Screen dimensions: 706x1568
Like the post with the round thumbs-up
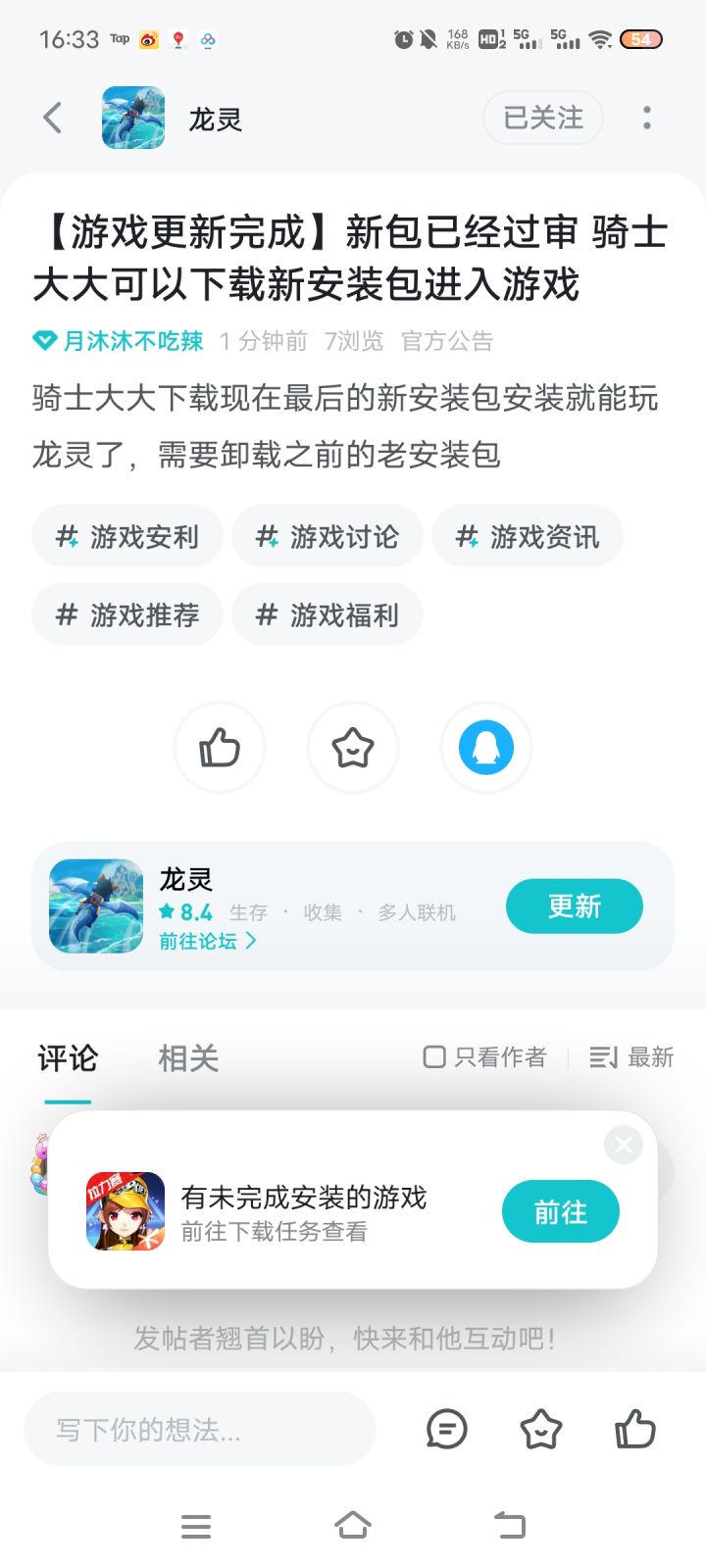(x=220, y=748)
